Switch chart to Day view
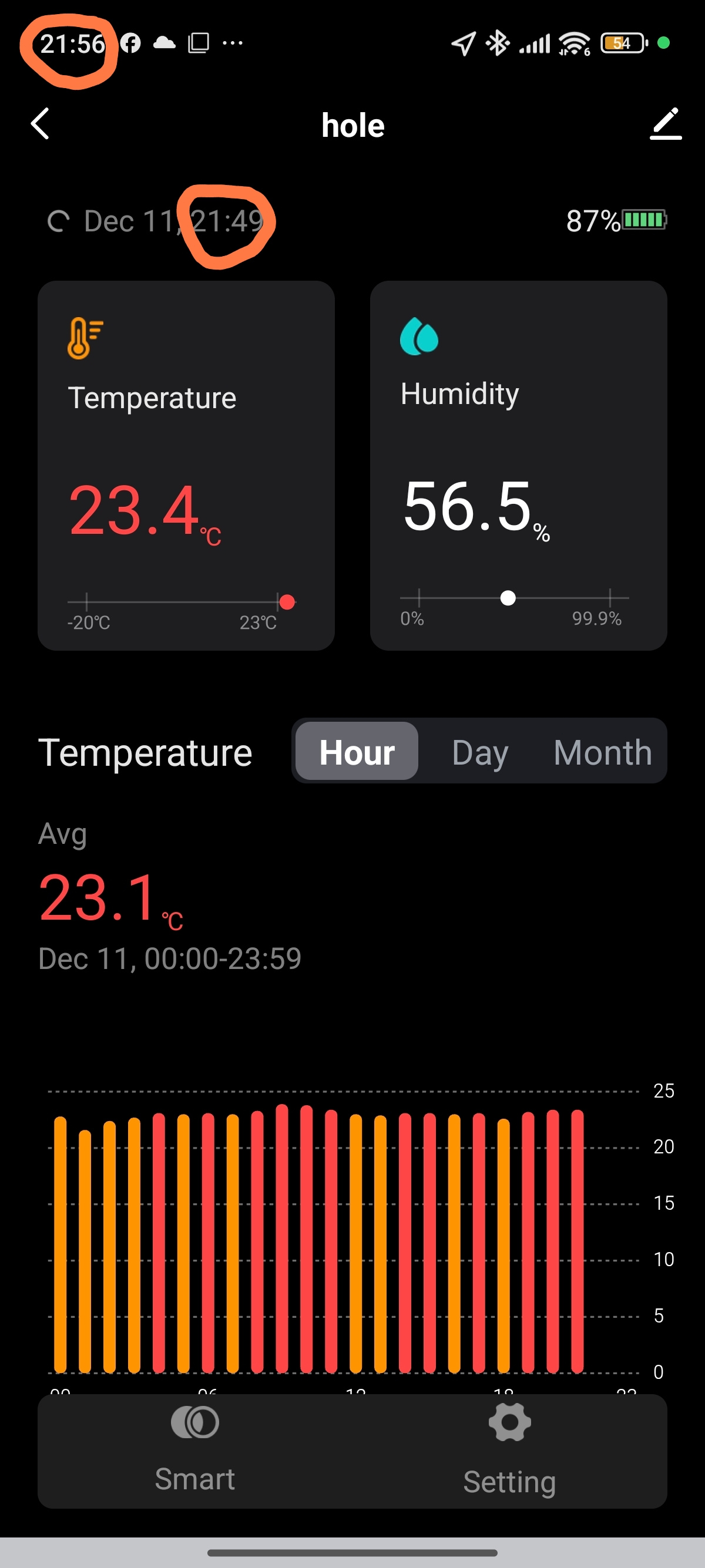Screen dimensions: 705x1568 [480, 752]
